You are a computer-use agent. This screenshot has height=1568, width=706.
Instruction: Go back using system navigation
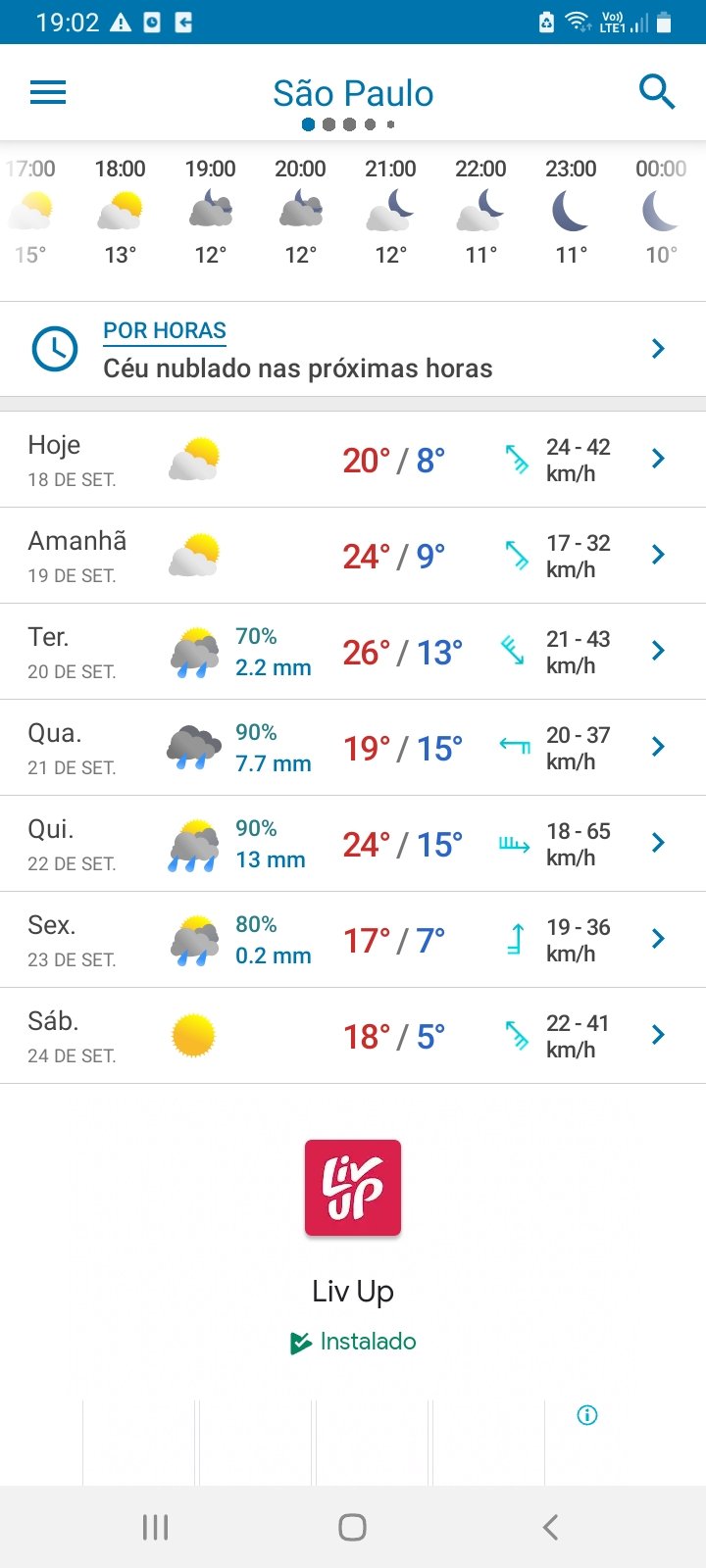550,1527
